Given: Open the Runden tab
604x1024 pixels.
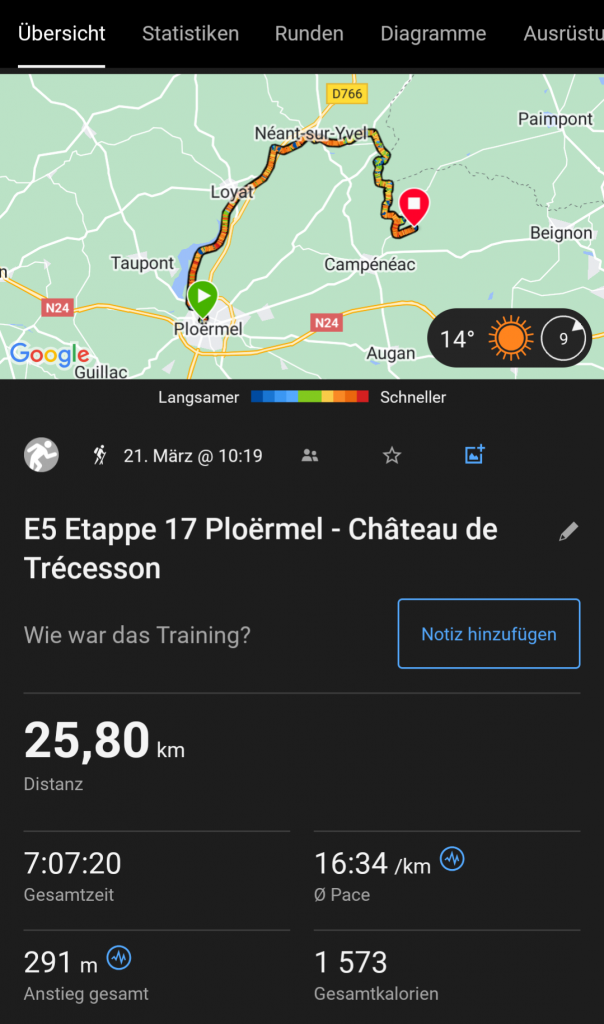Looking at the screenshot, I should click(309, 34).
